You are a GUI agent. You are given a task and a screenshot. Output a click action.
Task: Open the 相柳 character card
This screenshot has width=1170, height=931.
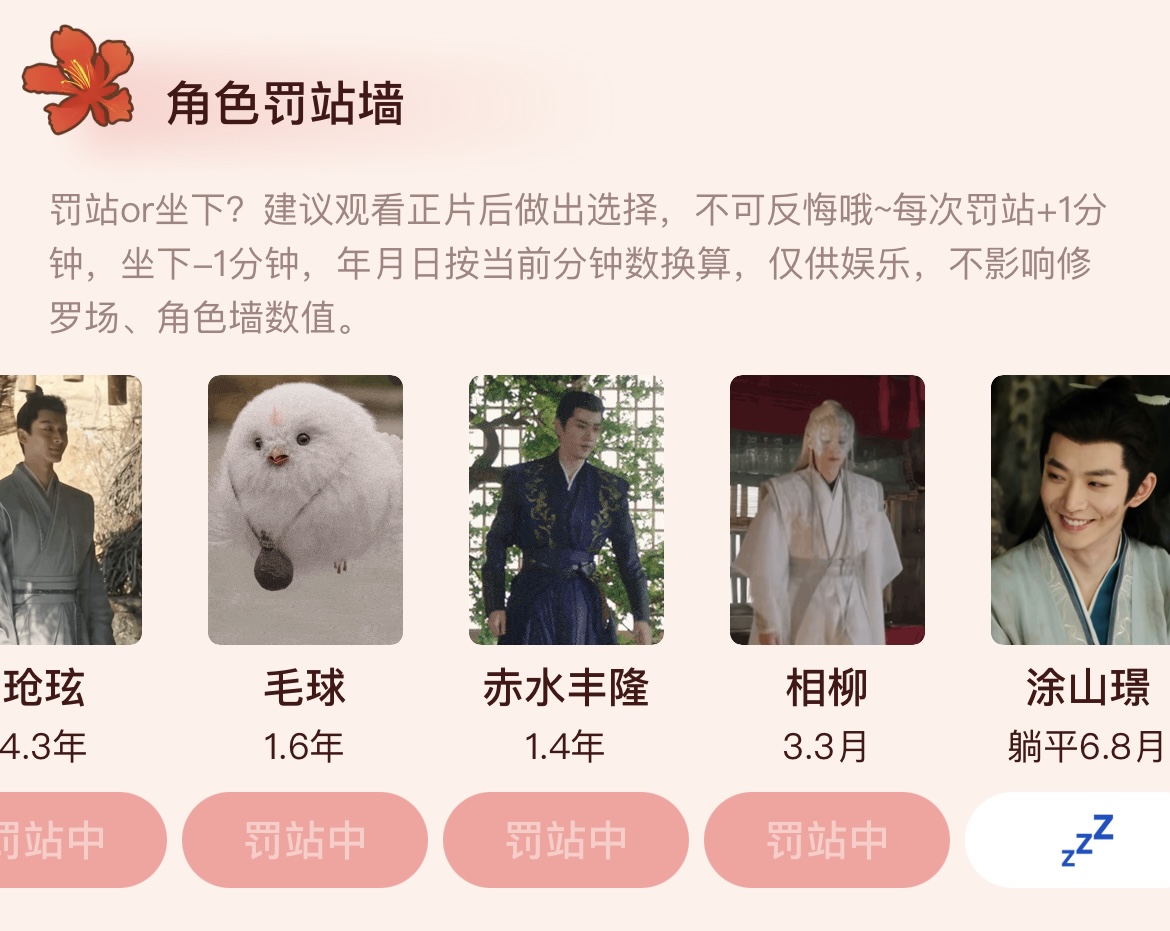click(x=827, y=510)
